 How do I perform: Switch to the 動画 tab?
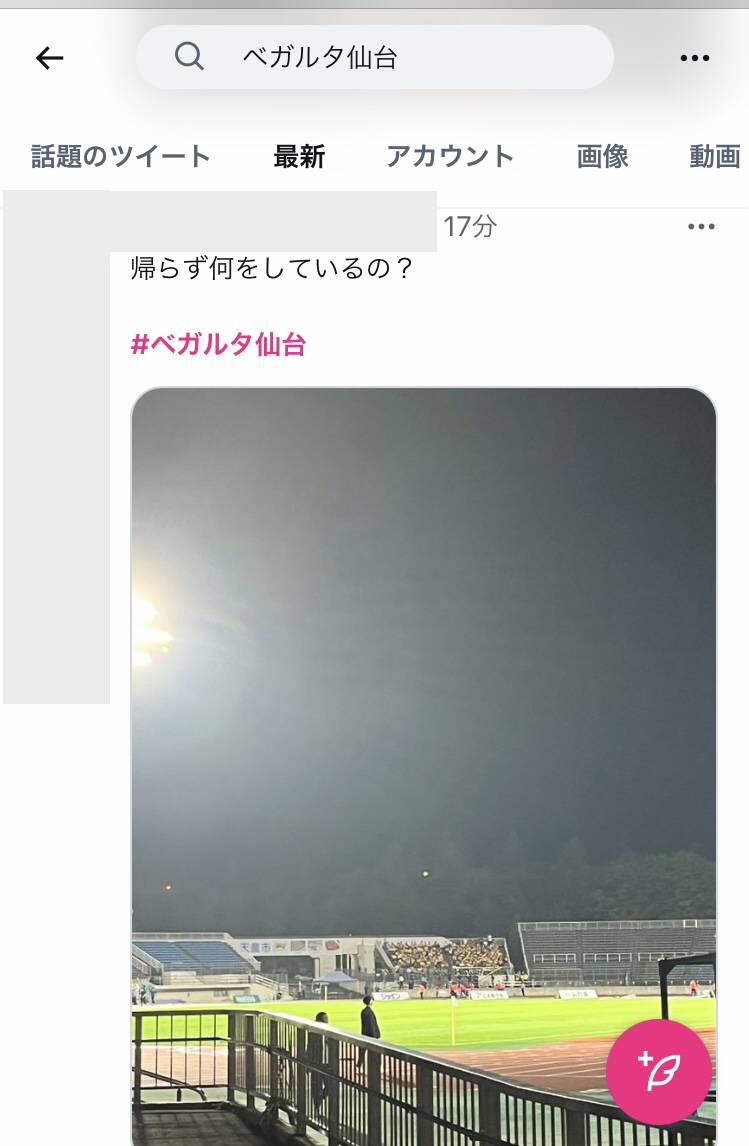[x=714, y=156]
